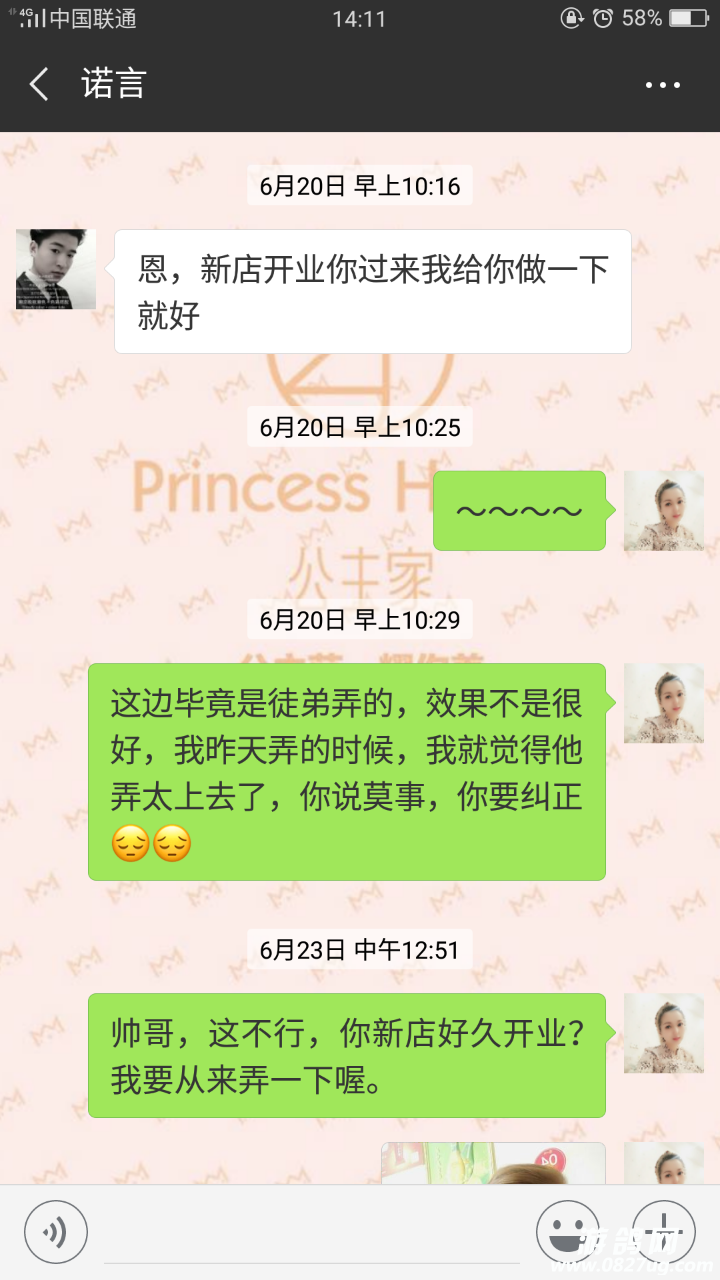Open the partially visible image message
720x1280 pixels.
(x=493, y=1164)
